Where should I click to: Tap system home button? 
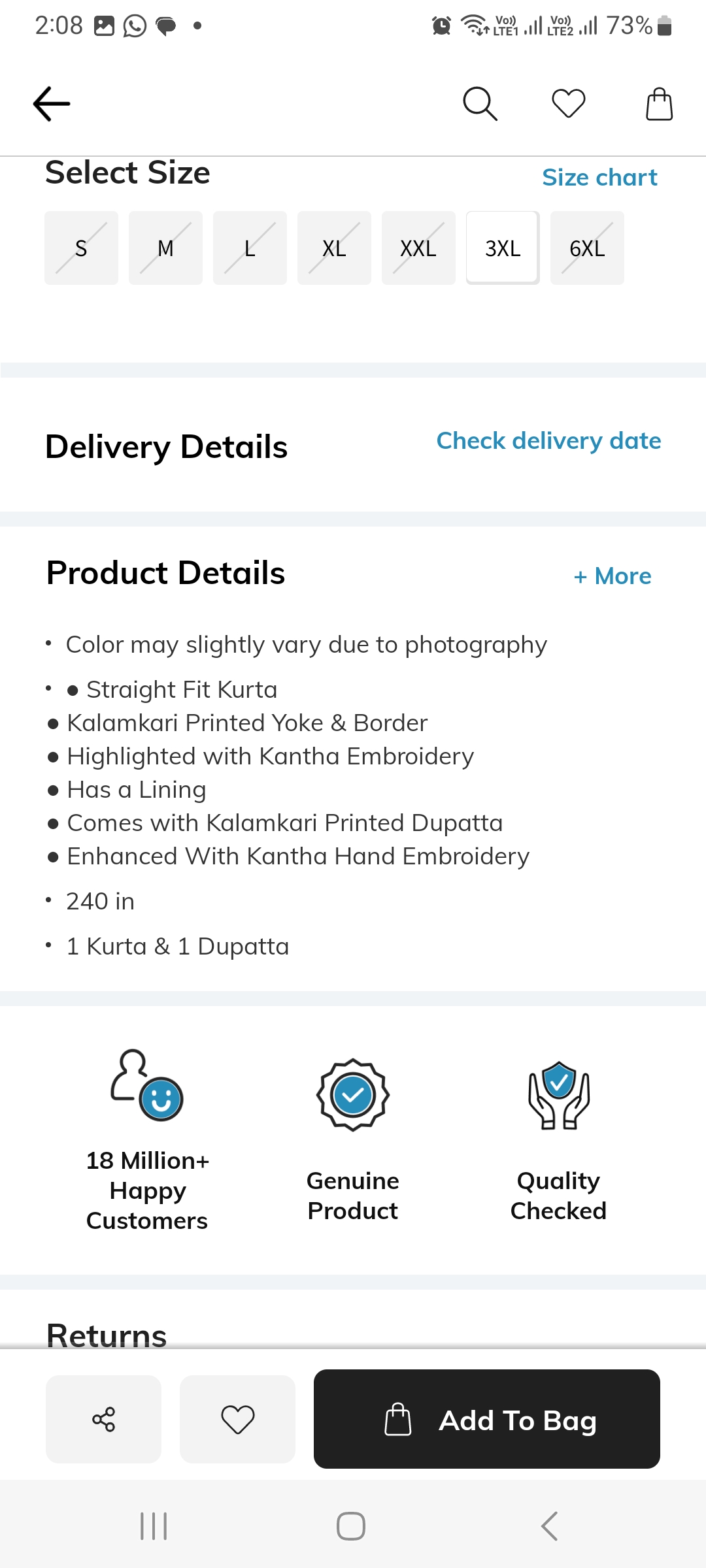[351, 1526]
